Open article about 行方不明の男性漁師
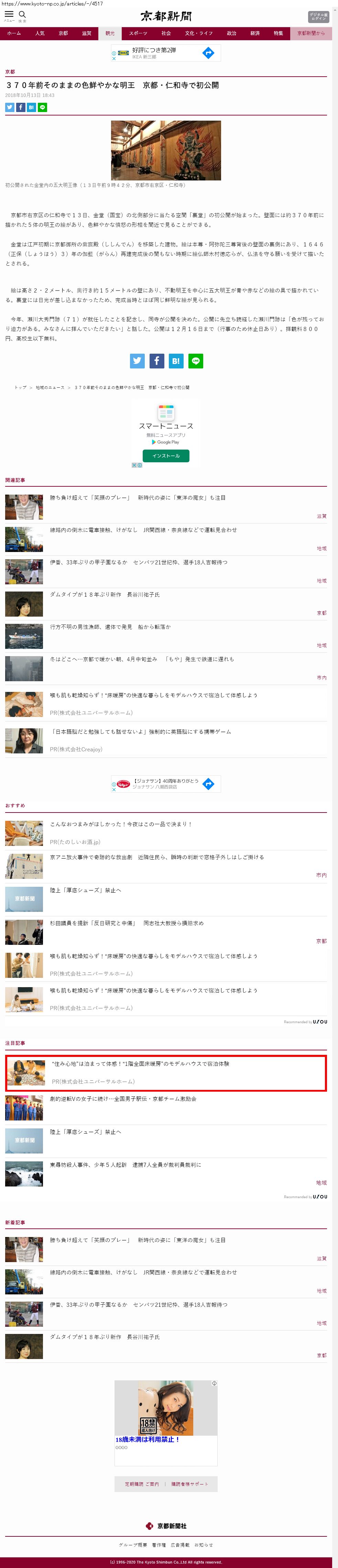The width and height of the screenshot is (338, 1568). coord(110,626)
